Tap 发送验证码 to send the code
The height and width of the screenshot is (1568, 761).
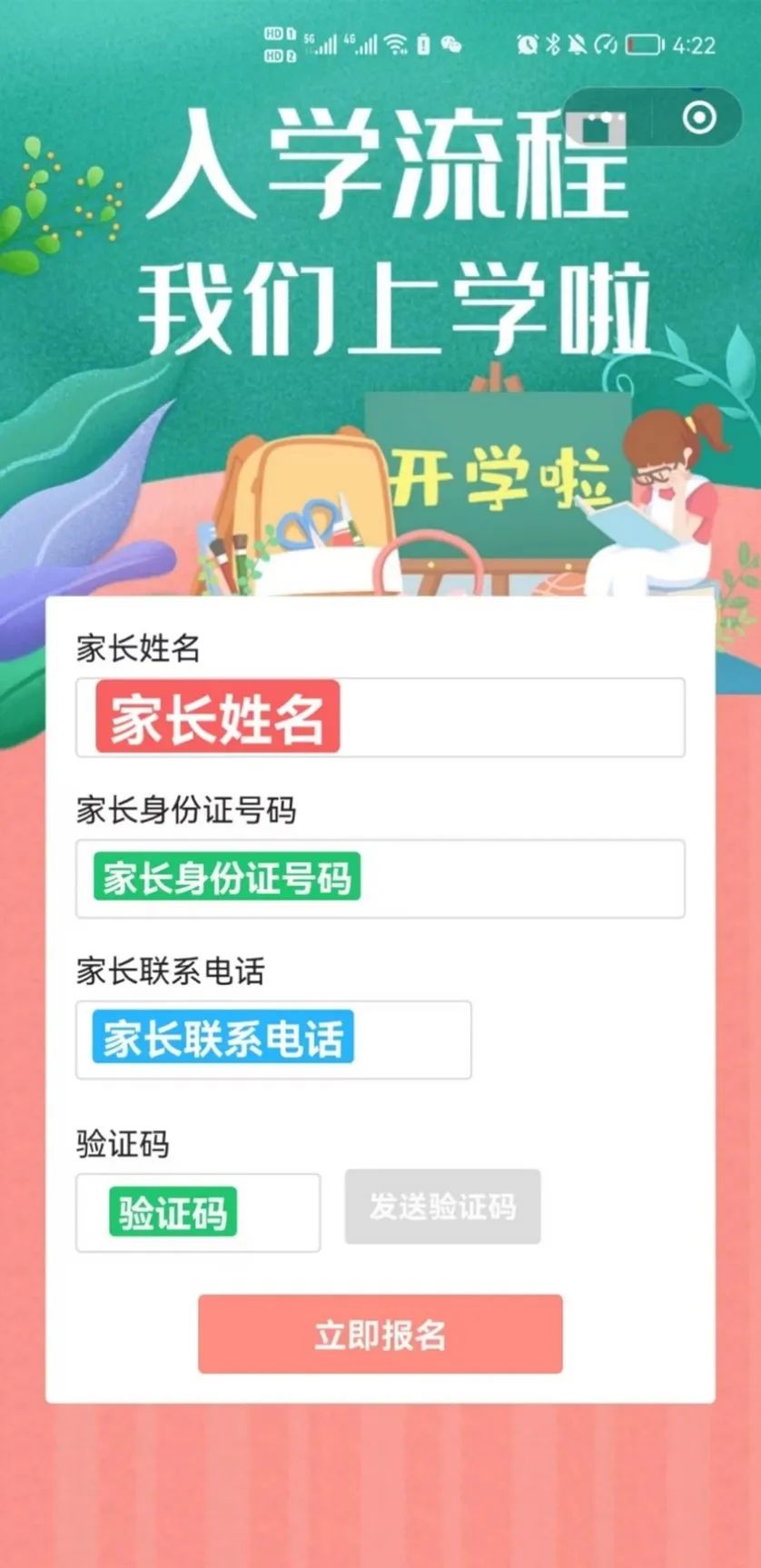click(442, 1207)
